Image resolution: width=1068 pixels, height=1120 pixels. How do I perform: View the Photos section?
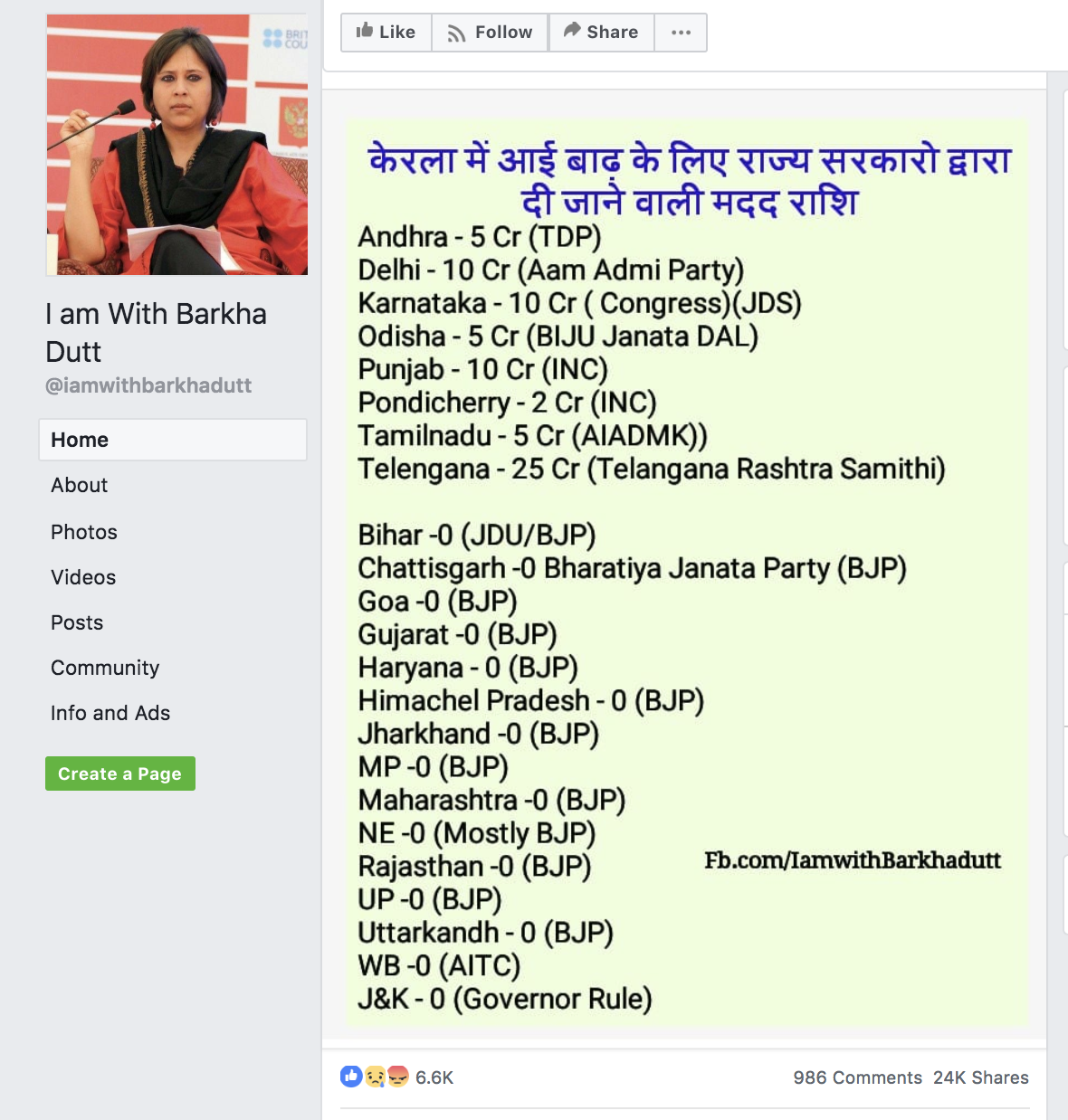tap(84, 532)
